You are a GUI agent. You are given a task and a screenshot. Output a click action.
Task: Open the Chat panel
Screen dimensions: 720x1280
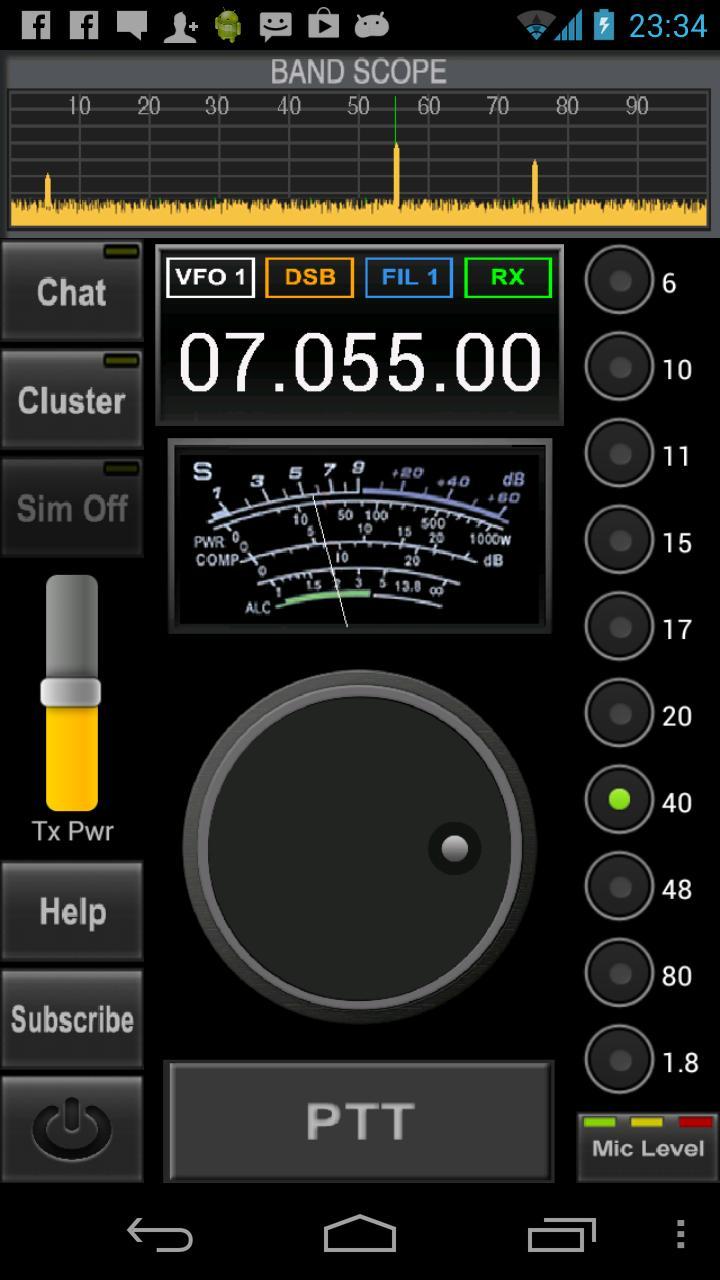(72, 292)
